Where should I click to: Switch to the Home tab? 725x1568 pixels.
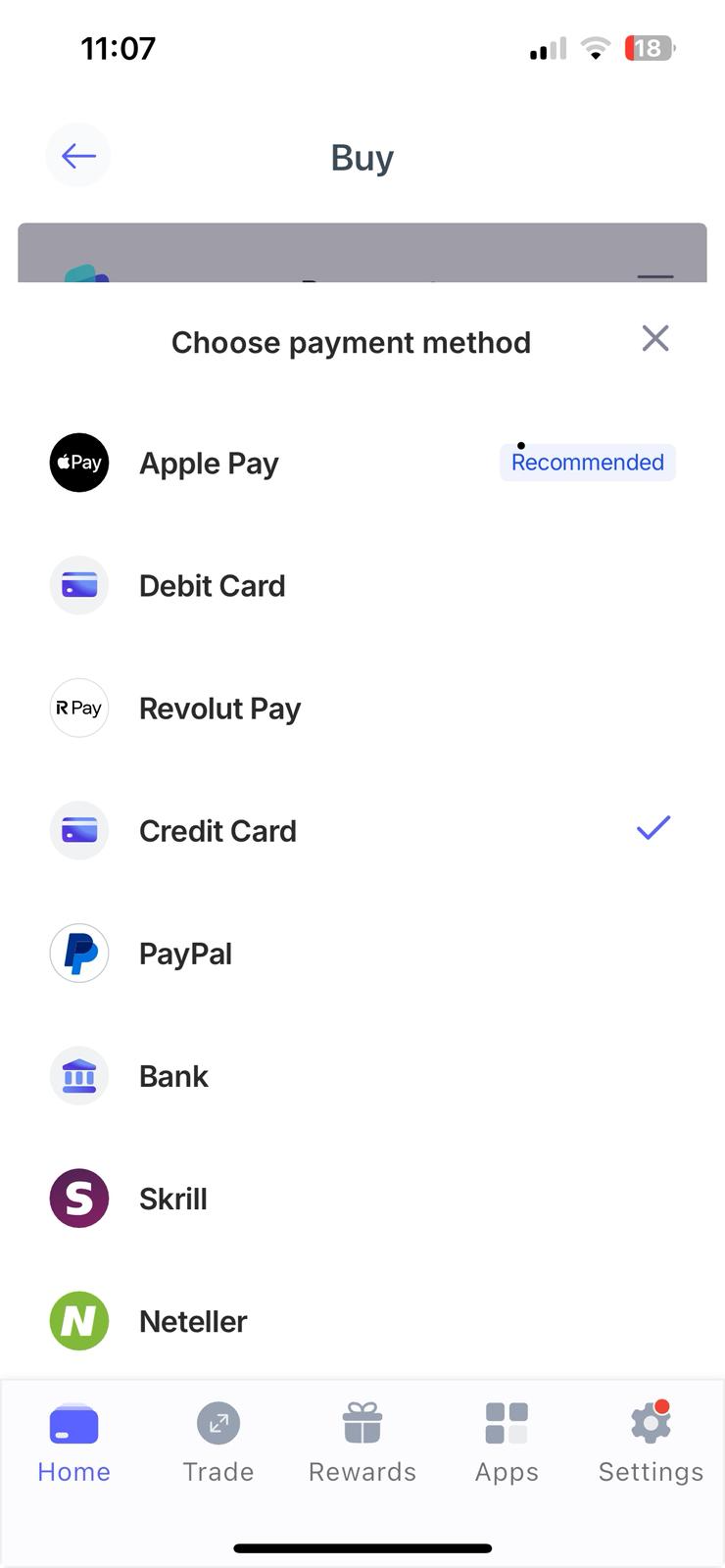click(x=73, y=1443)
